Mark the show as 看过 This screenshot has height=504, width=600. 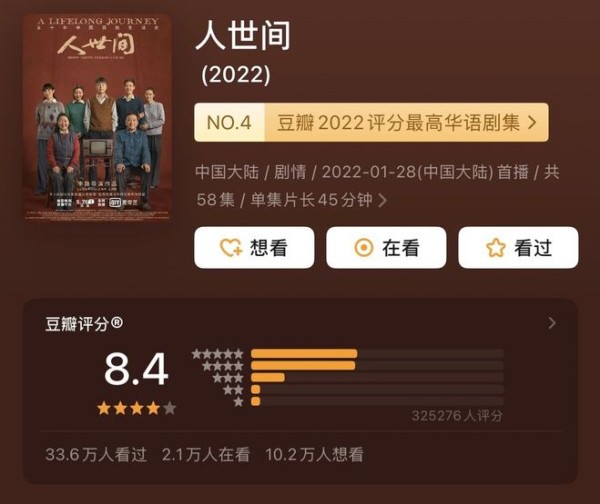tap(518, 248)
